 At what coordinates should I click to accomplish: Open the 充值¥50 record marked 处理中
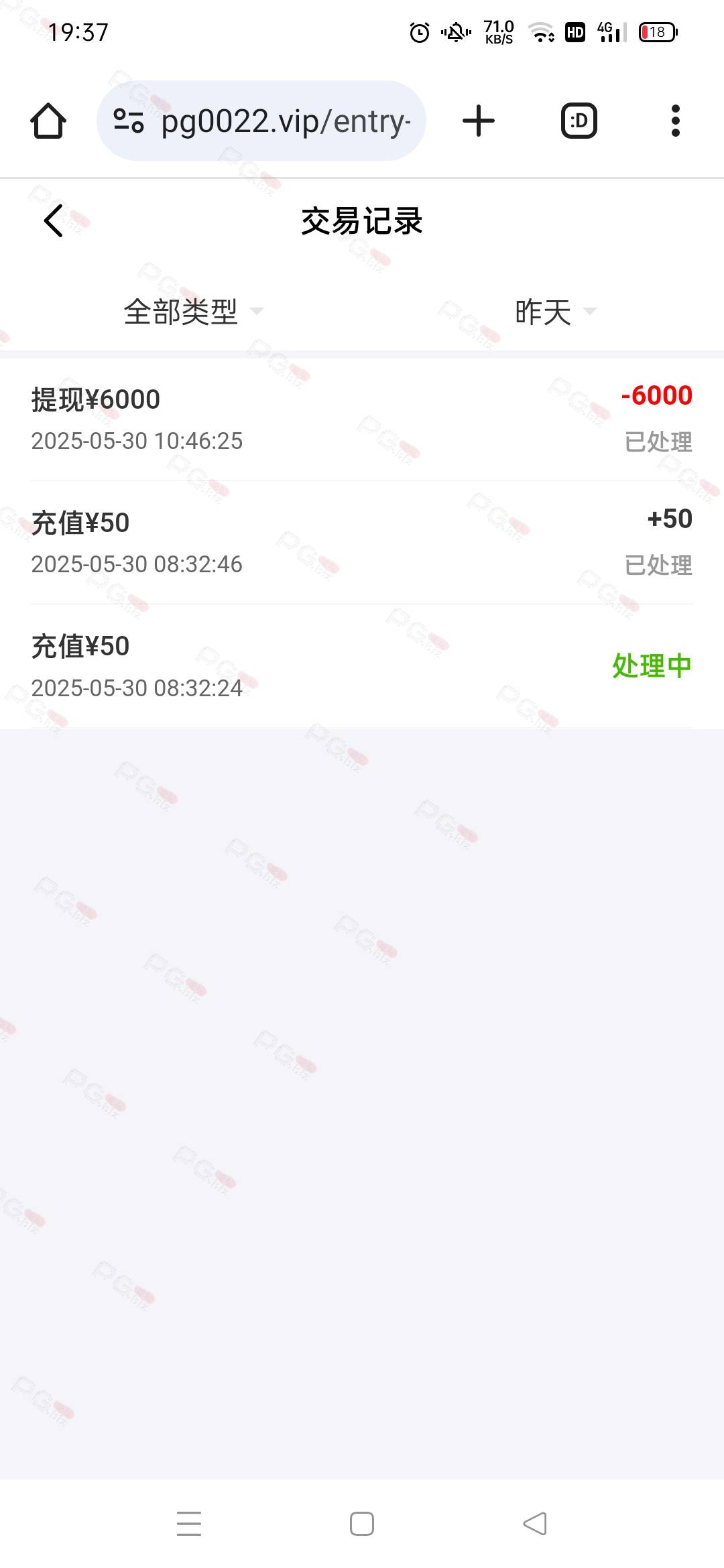pos(362,666)
